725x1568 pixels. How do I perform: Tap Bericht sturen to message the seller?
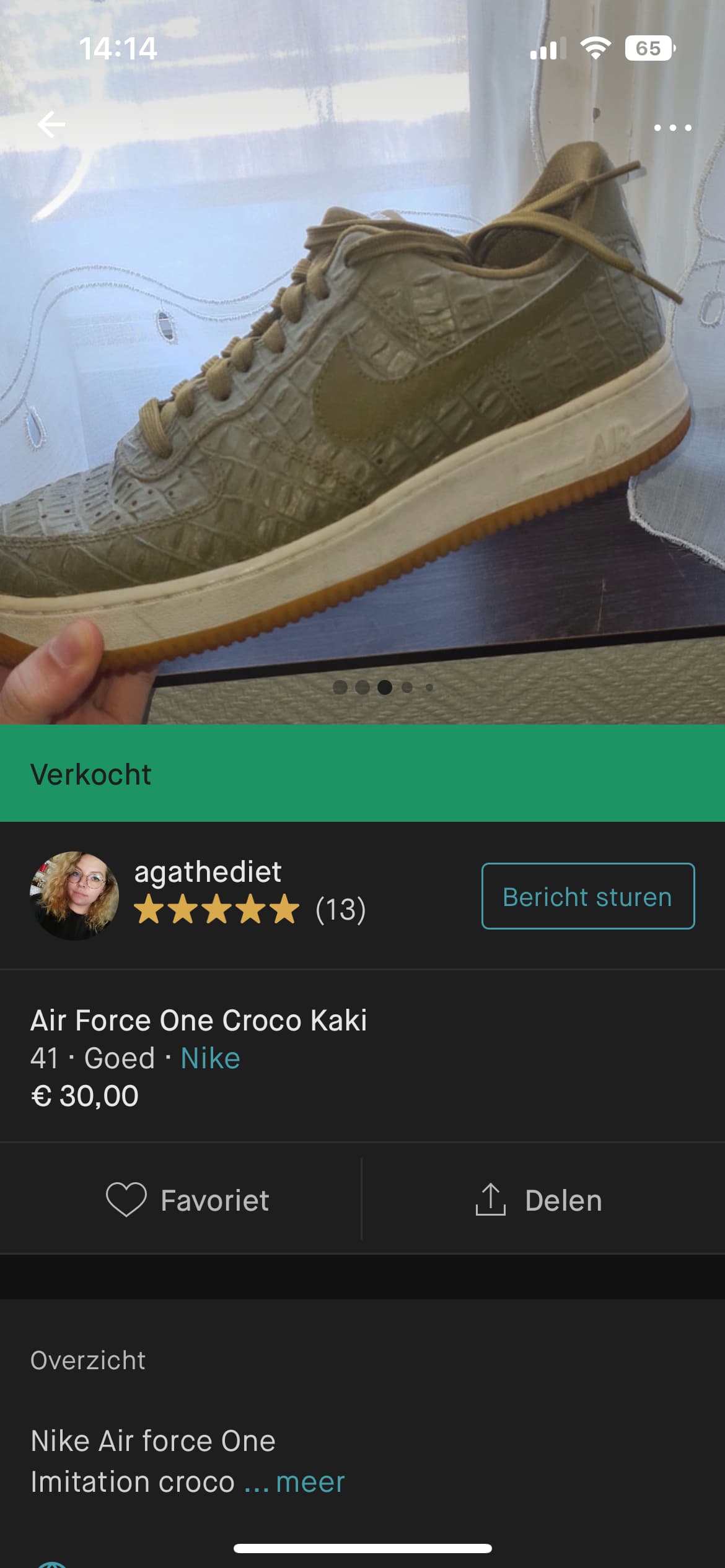coord(588,896)
